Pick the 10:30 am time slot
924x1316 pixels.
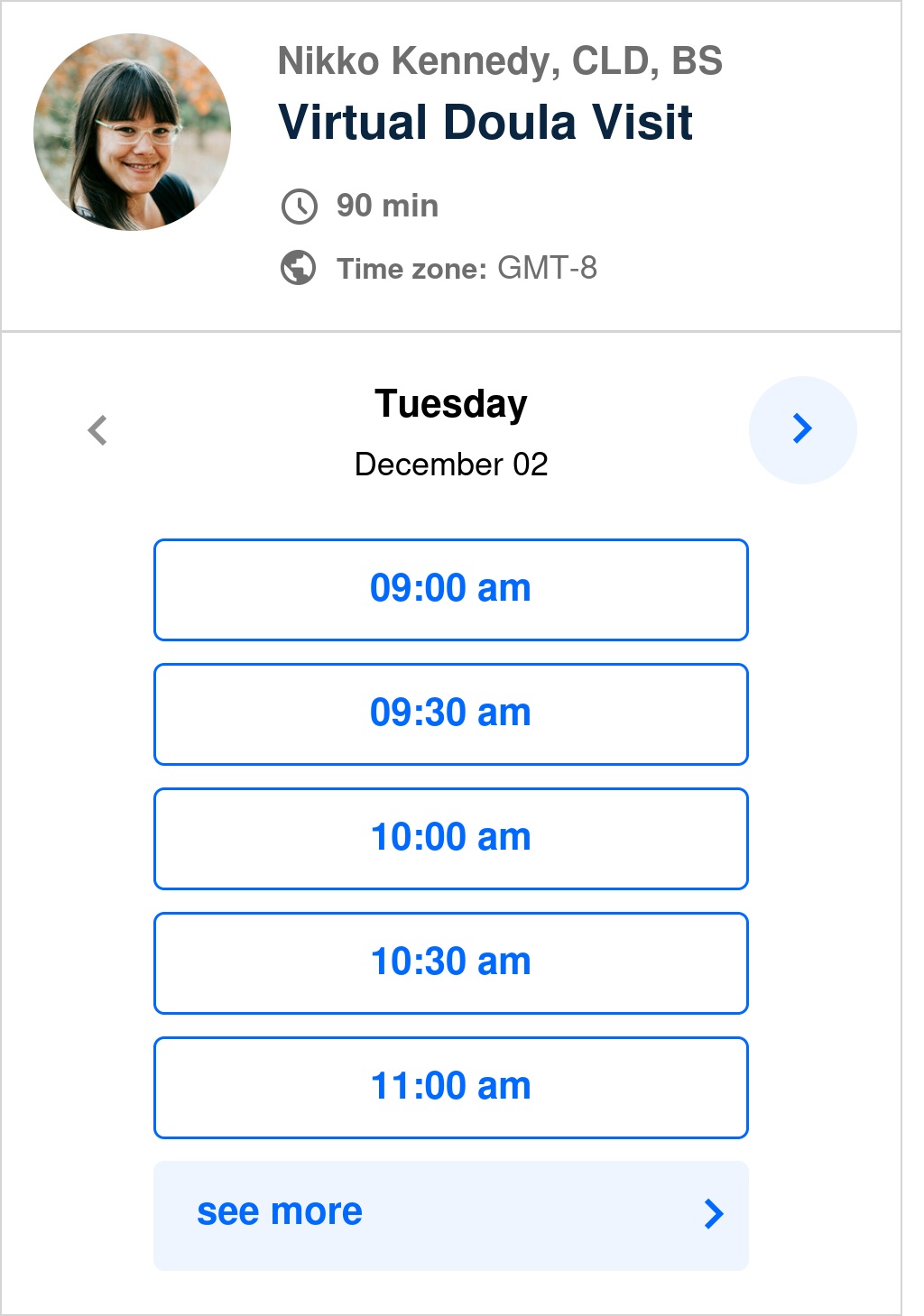coord(450,962)
